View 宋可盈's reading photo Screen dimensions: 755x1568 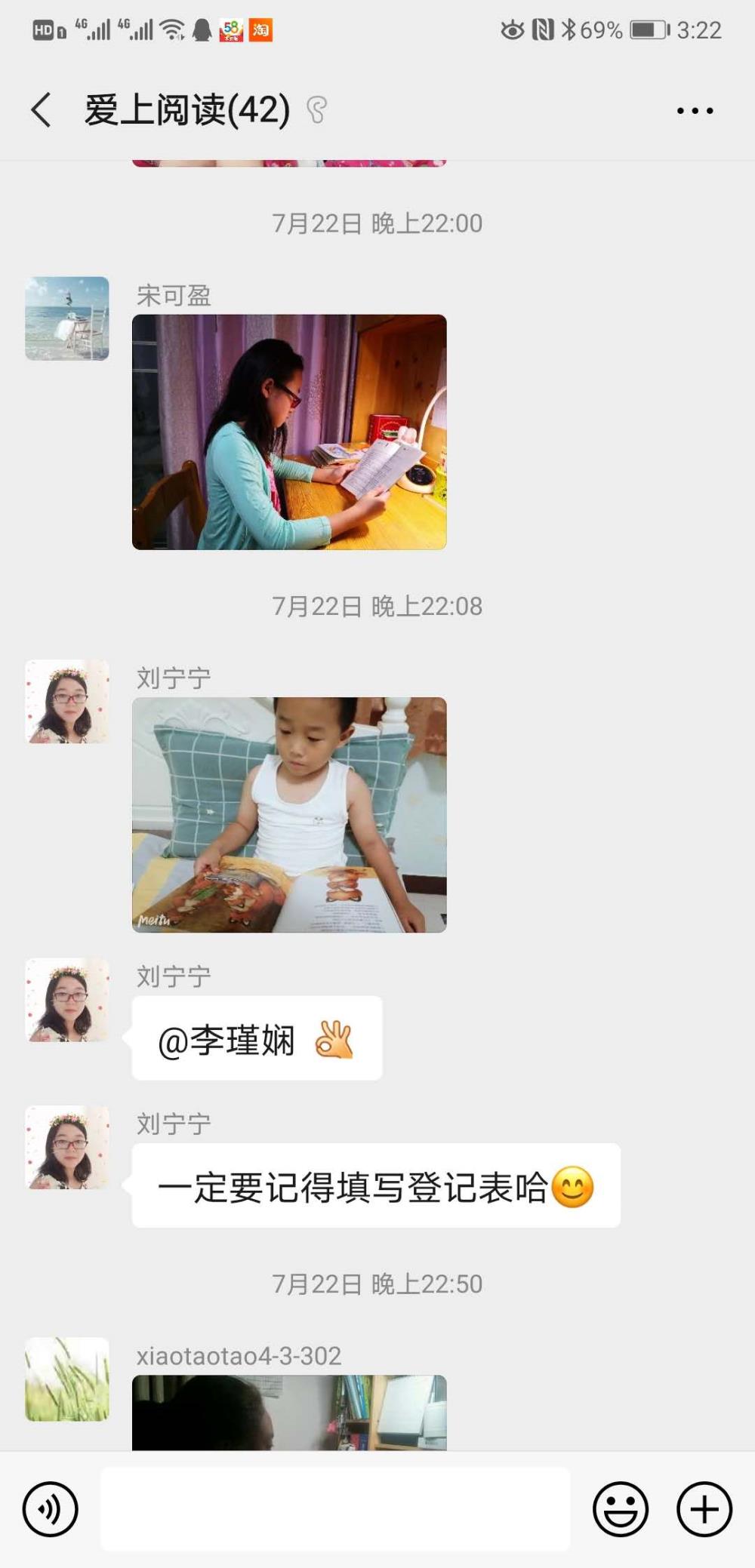coord(289,432)
